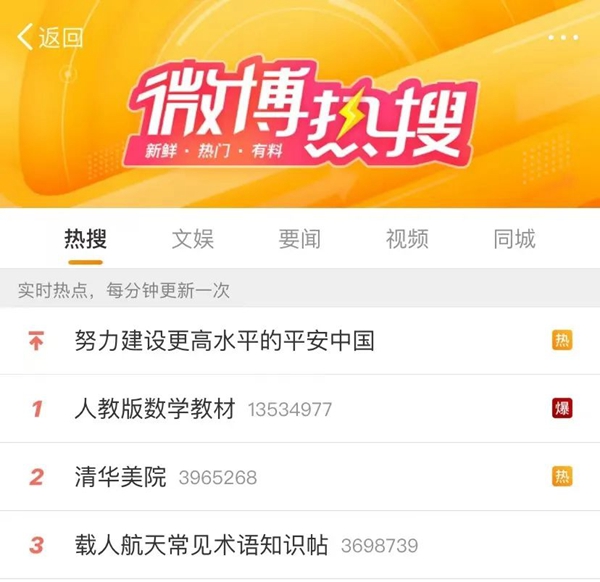
Task: Open the 人教版数学教材 hot search
Action: pyautogui.click(x=155, y=409)
